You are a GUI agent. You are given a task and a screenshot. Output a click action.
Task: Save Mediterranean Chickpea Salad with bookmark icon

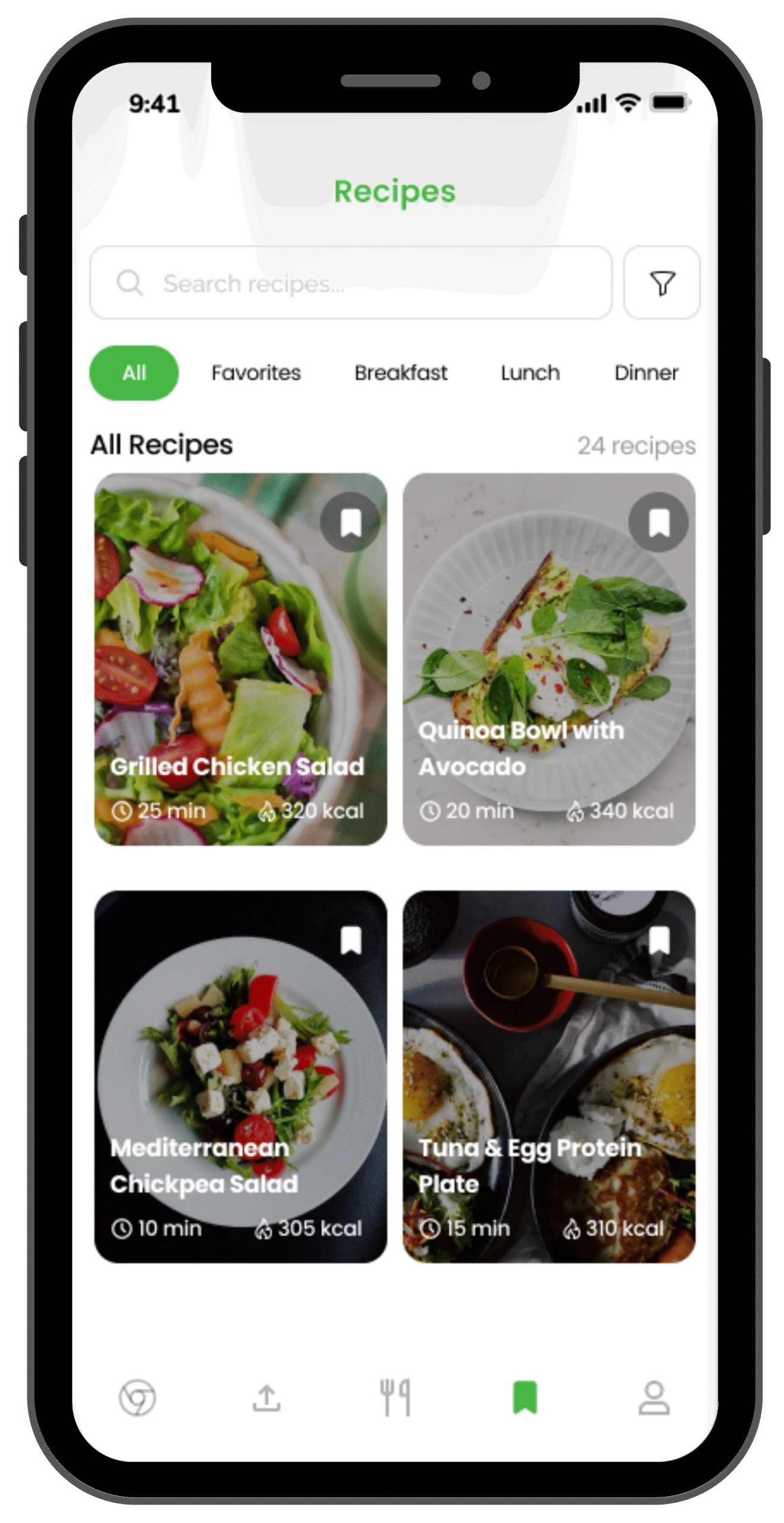coord(350,941)
